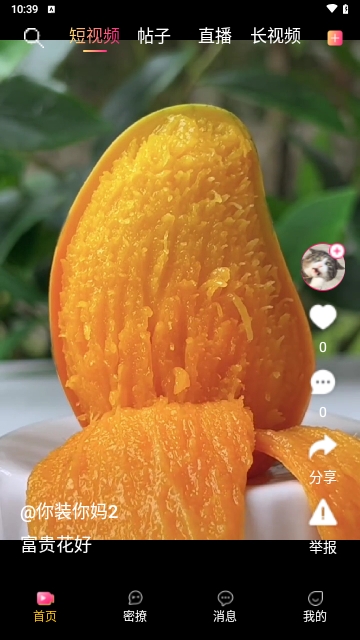Switch to the 长视频 tab

(x=276, y=36)
